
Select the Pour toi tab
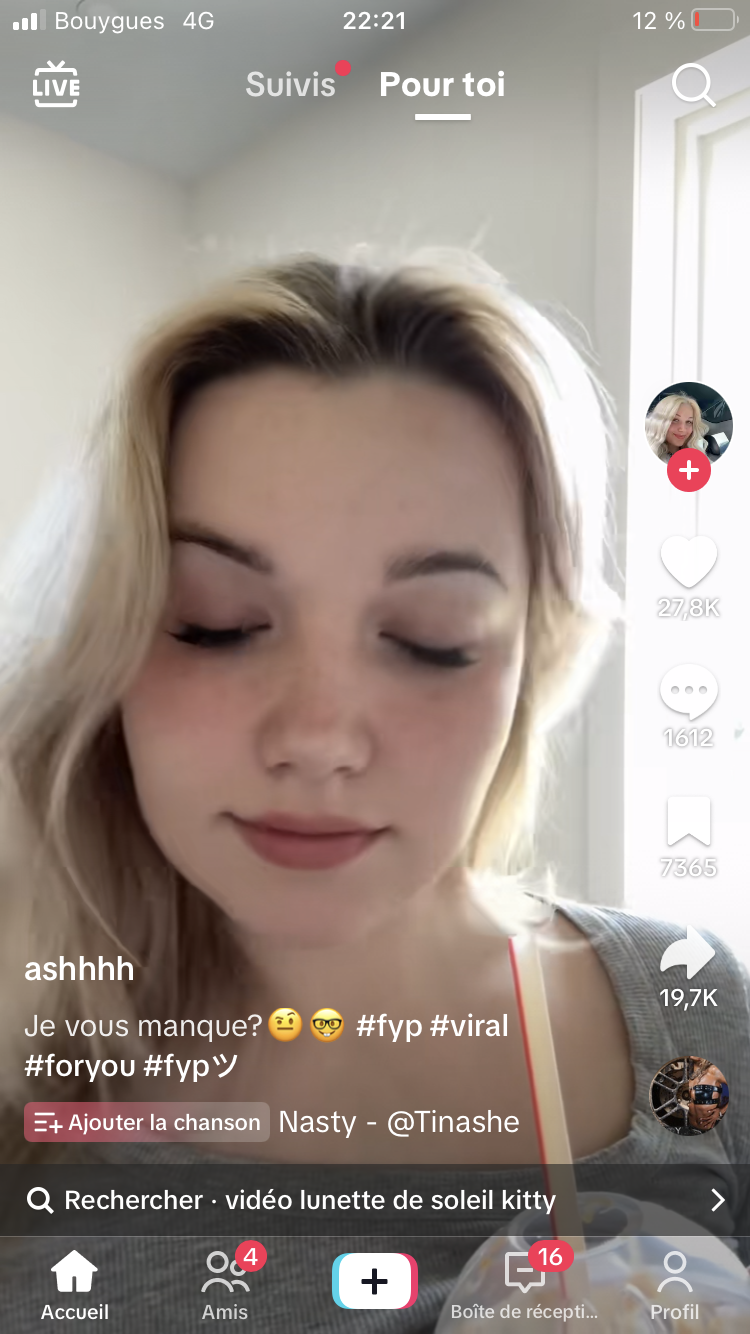442,85
